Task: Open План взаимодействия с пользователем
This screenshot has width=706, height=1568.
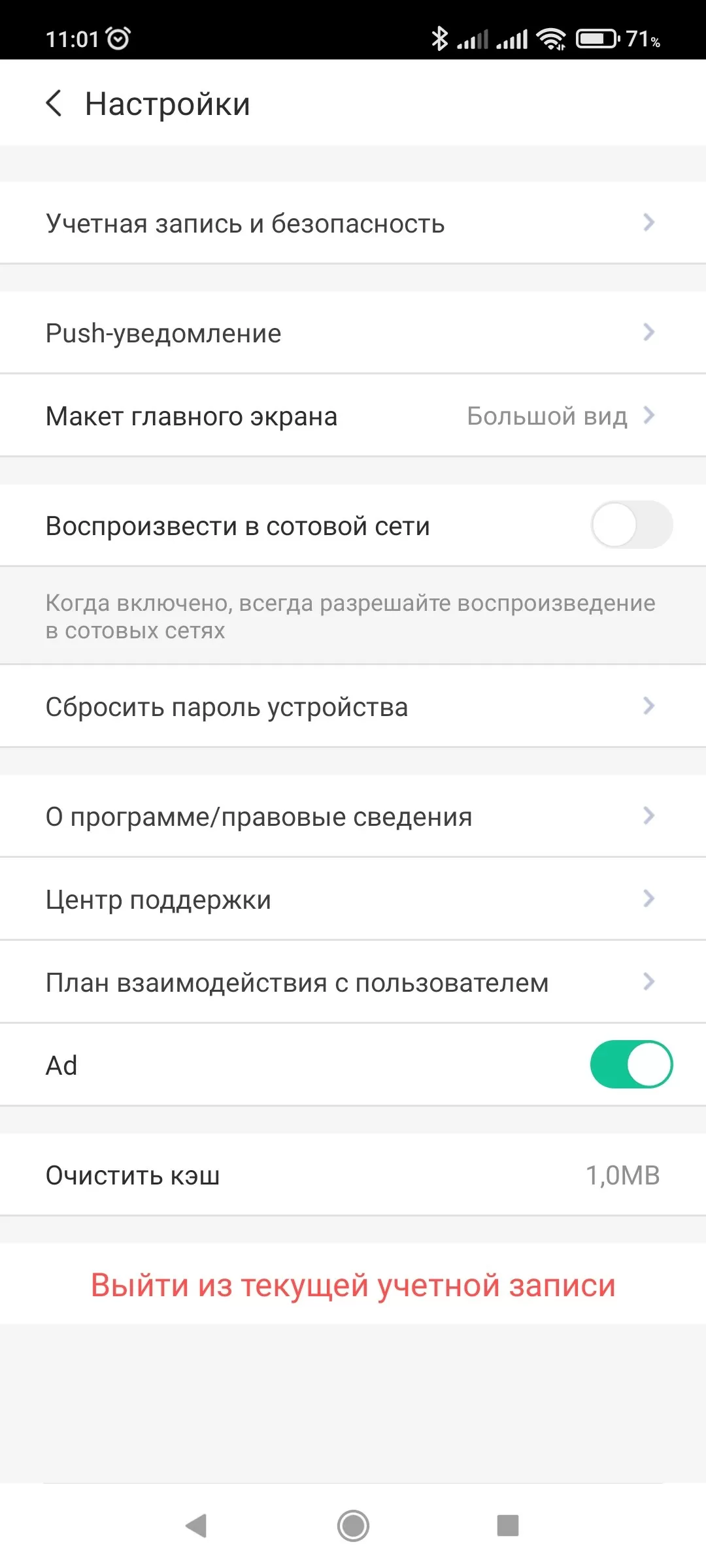Action: point(353,982)
